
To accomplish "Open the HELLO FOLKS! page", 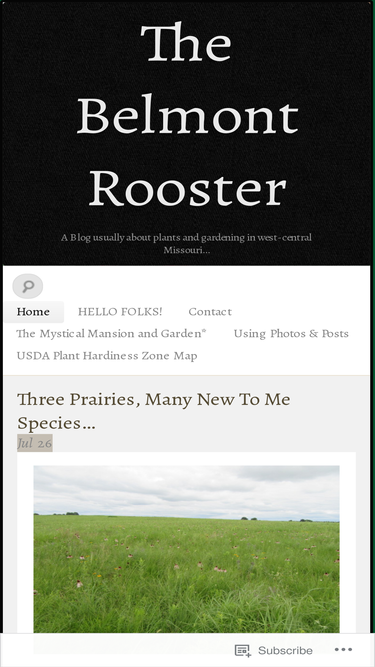I will point(120,312).
